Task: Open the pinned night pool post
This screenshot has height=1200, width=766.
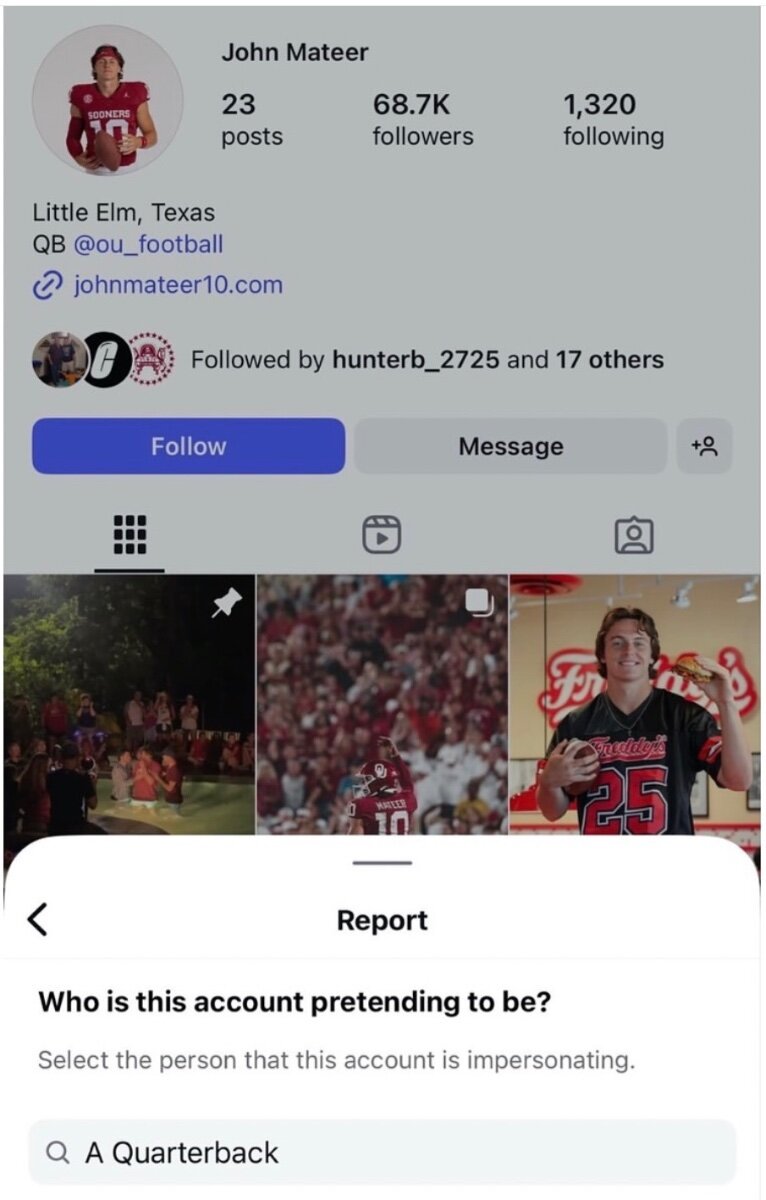Action: 128,705
